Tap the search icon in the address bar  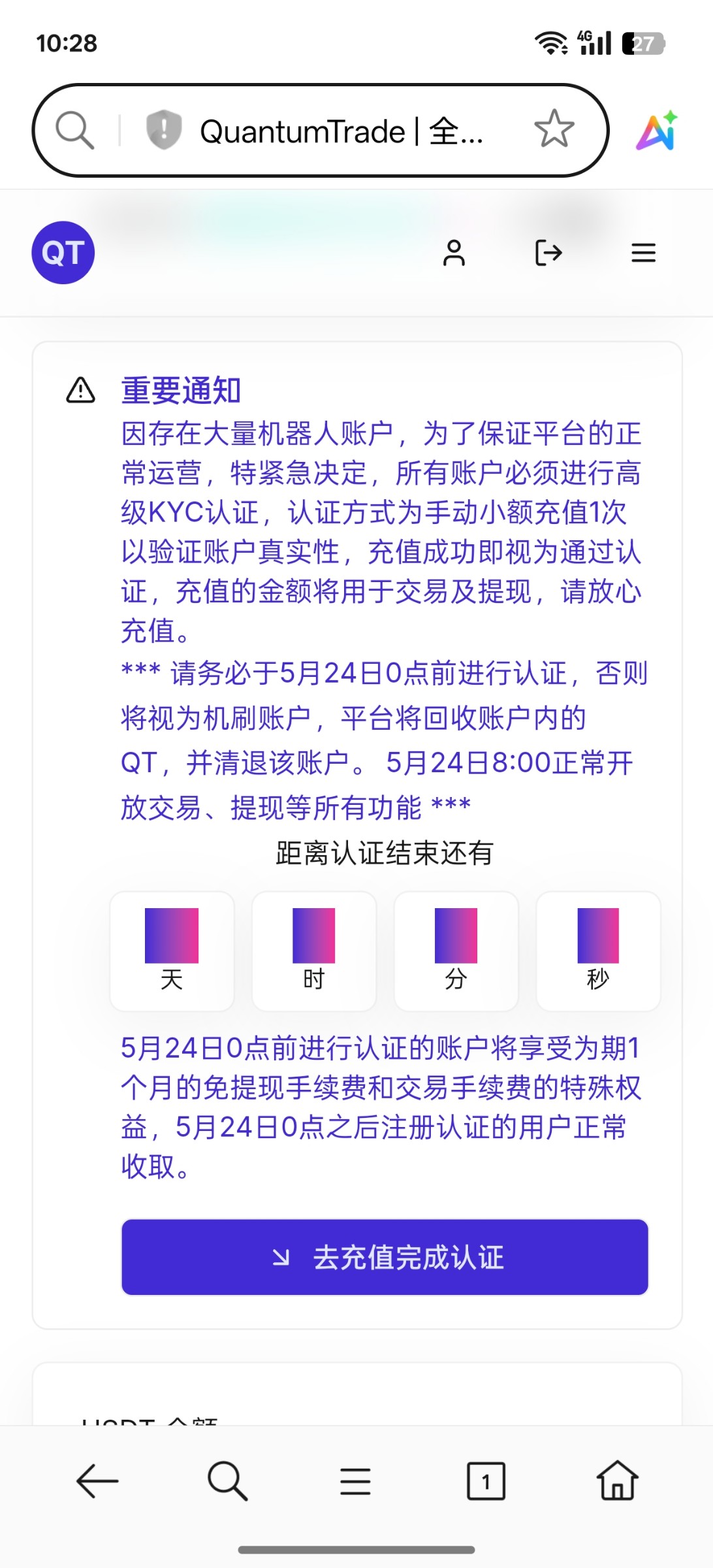click(x=74, y=130)
